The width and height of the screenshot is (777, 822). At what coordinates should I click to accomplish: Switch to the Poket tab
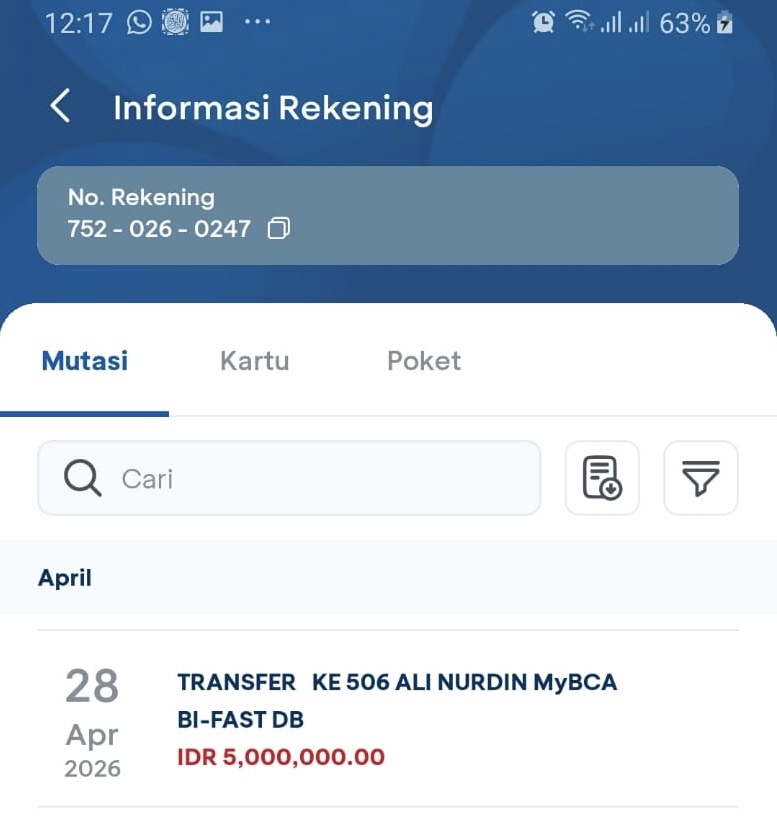coord(424,361)
